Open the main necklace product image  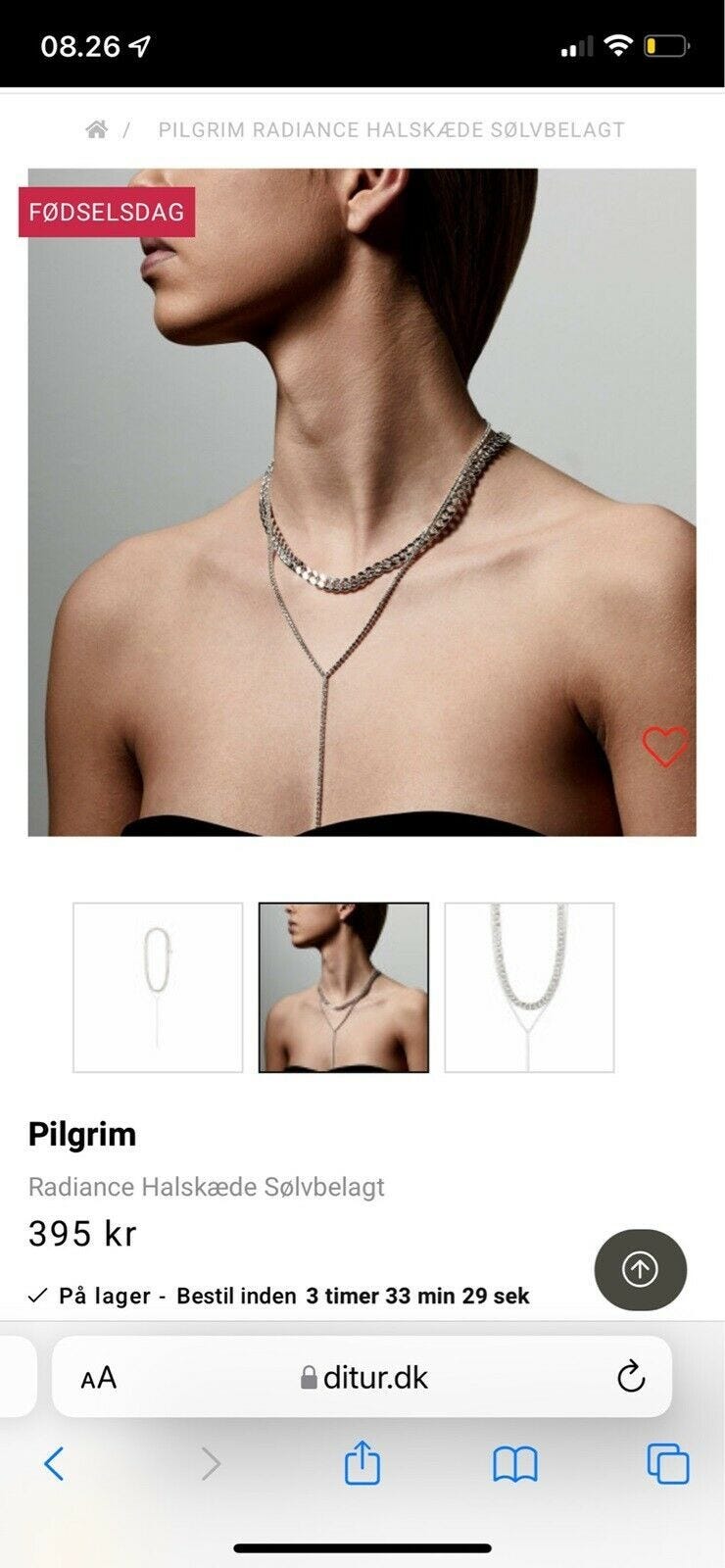[362, 502]
